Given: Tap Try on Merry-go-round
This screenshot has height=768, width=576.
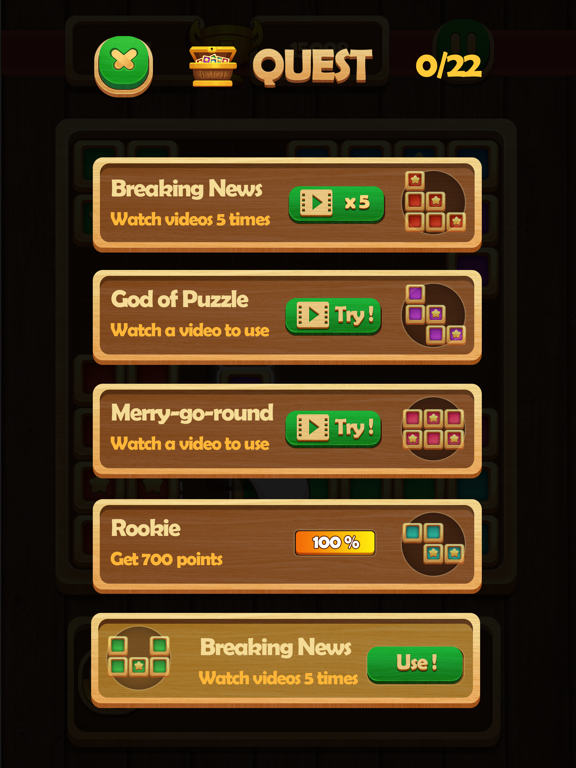Looking at the screenshot, I should (x=333, y=429).
